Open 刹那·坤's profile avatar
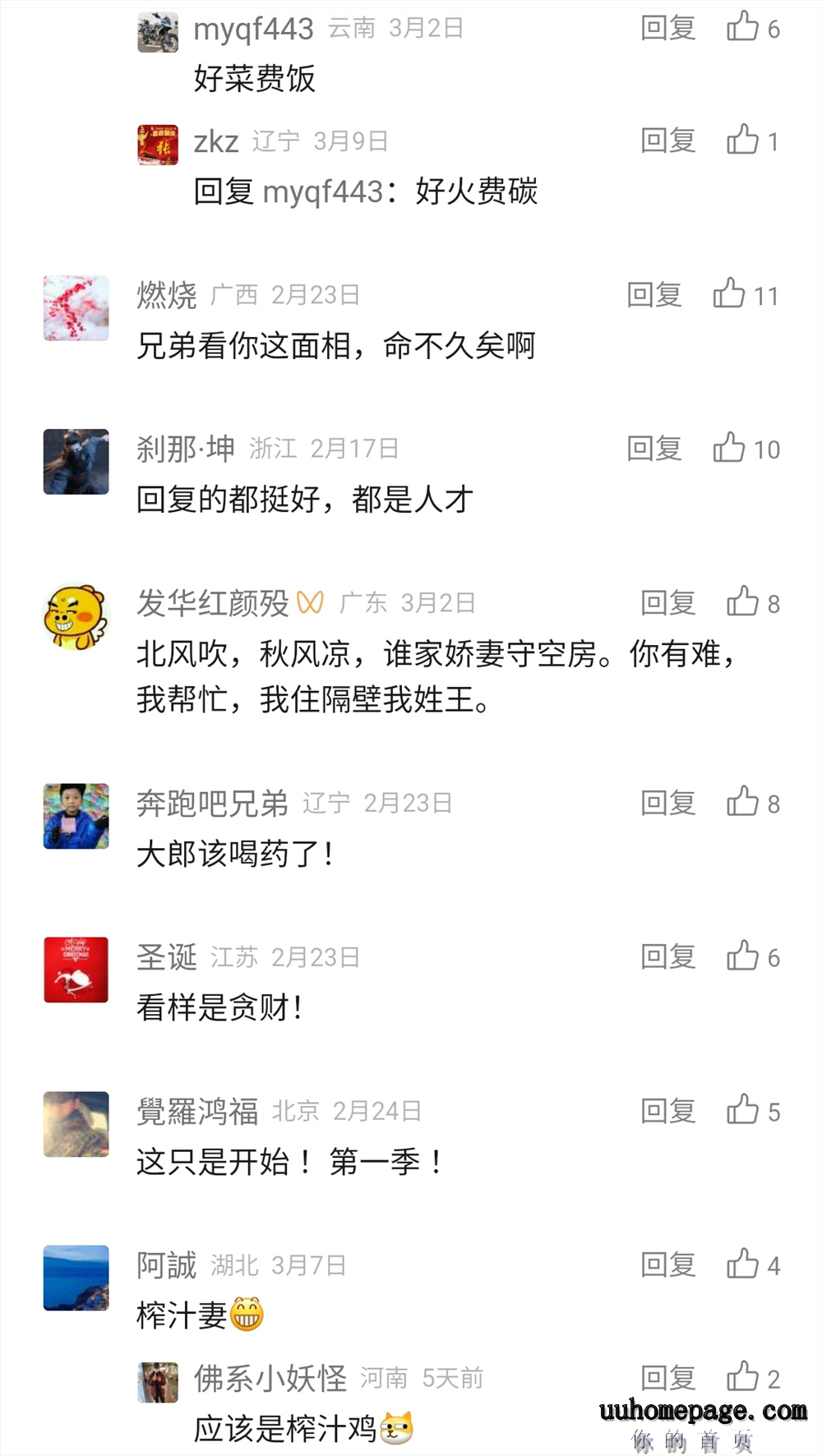The image size is (822, 1456). [x=76, y=462]
